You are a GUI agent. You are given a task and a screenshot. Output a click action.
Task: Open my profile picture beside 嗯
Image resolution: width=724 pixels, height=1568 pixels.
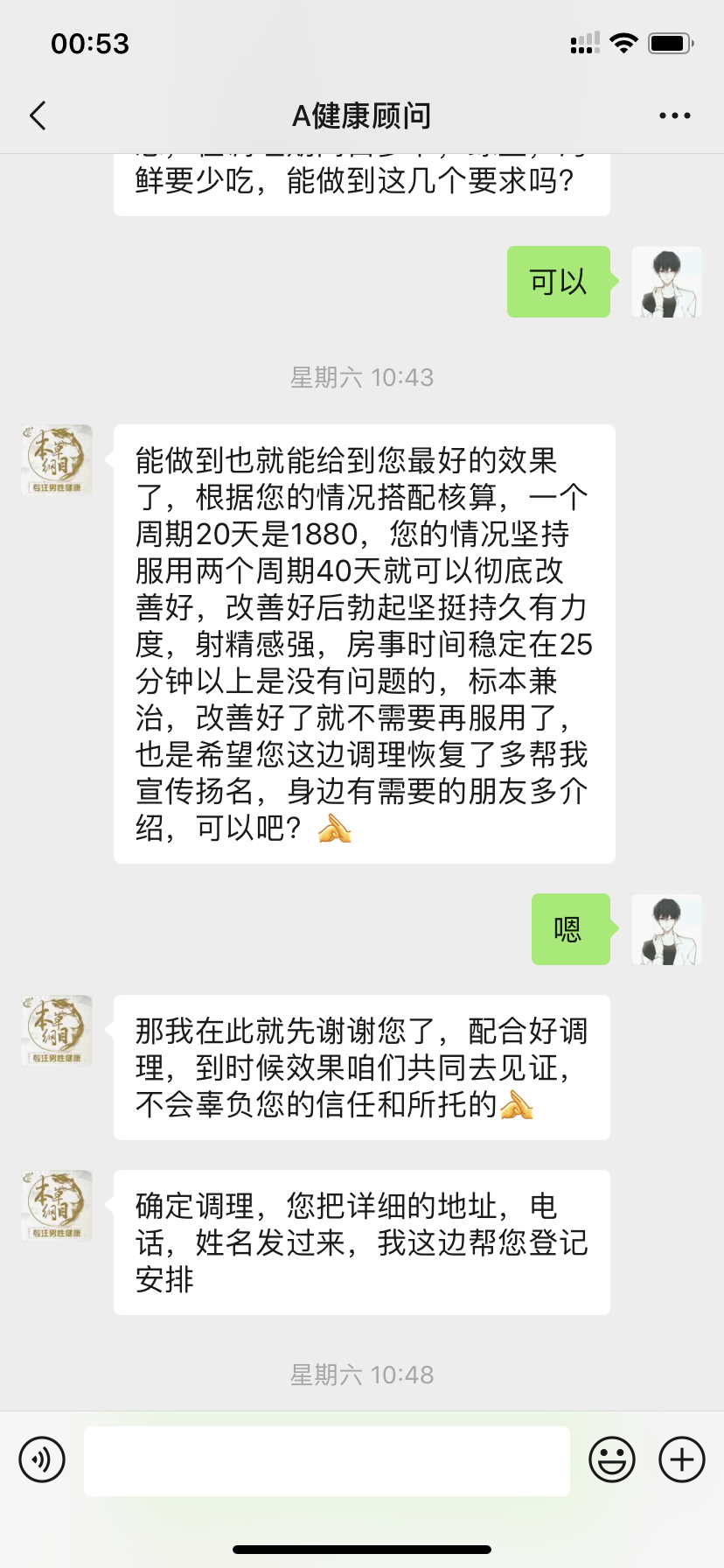point(666,929)
